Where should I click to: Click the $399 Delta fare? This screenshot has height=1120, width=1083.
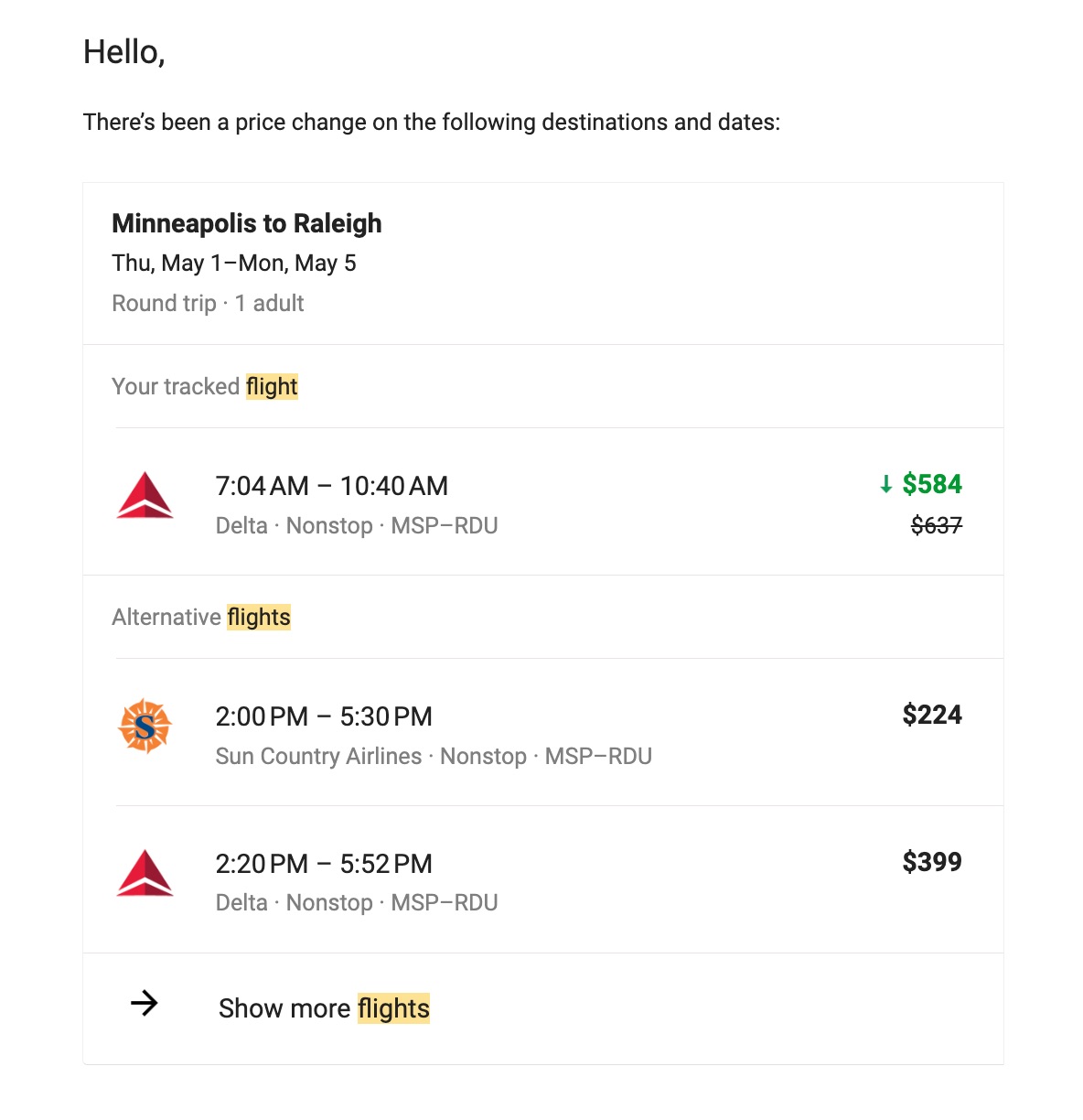click(x=932, y=862)
